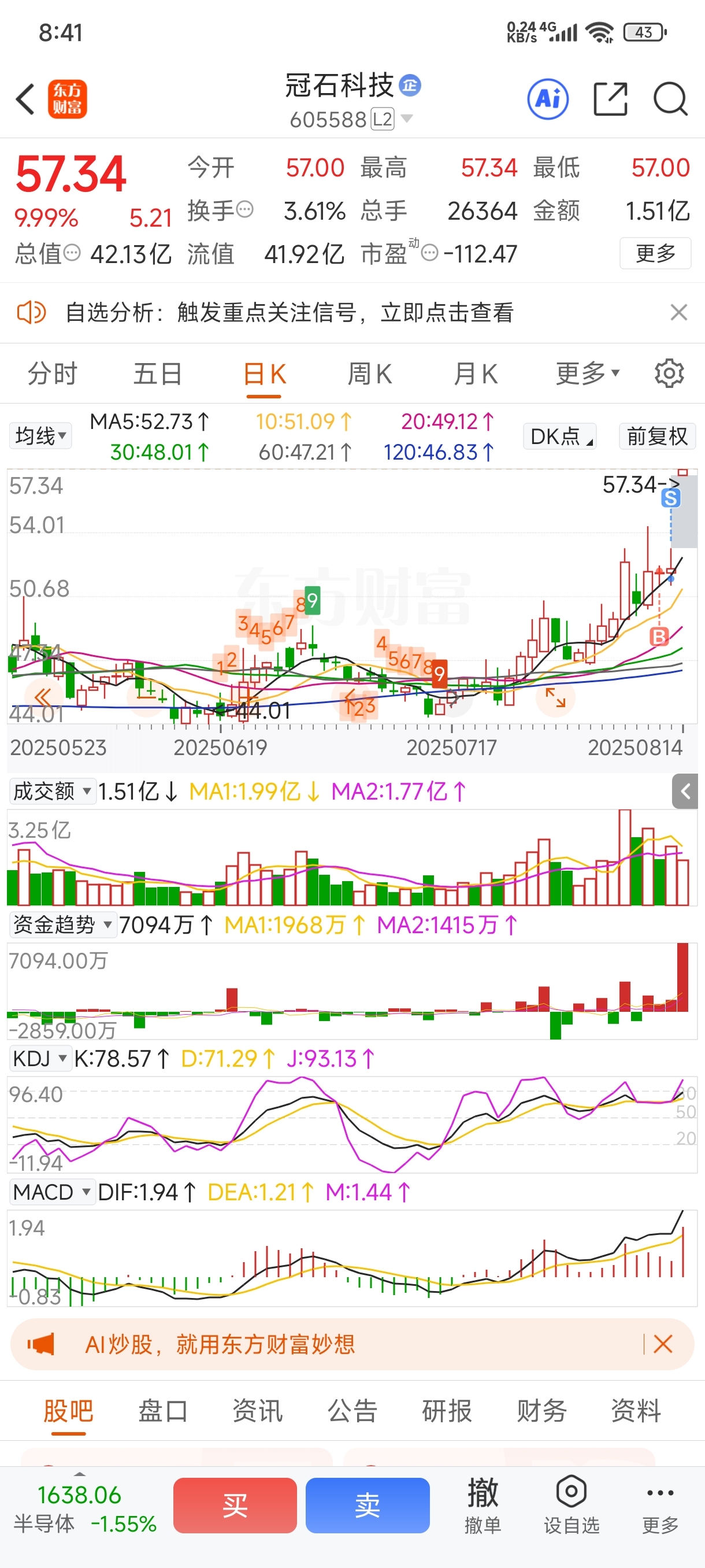Select the 周K chart tab

370,373
